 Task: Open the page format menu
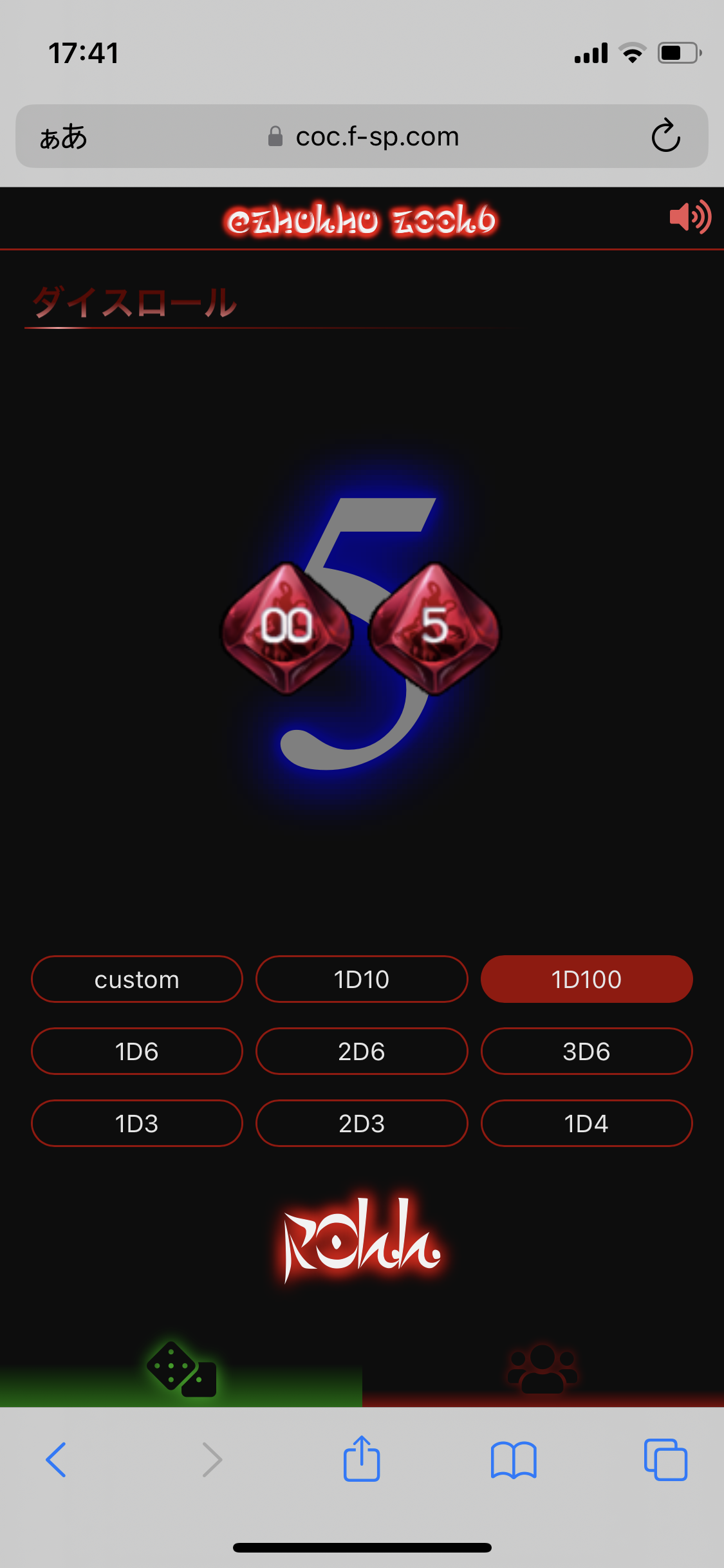pyautogui.click(x=63, y=136)
